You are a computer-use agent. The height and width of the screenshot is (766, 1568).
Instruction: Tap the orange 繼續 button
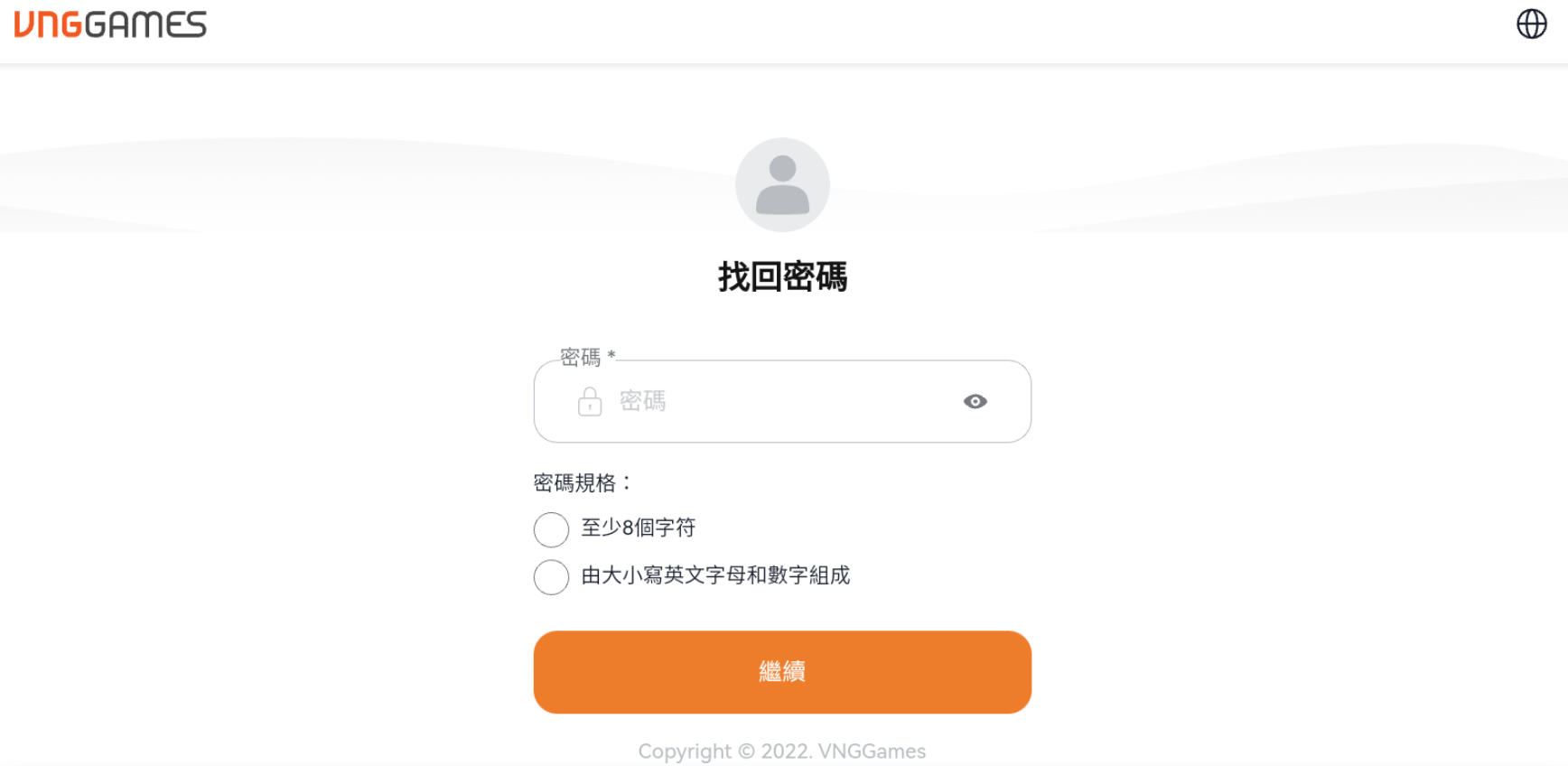782,671
